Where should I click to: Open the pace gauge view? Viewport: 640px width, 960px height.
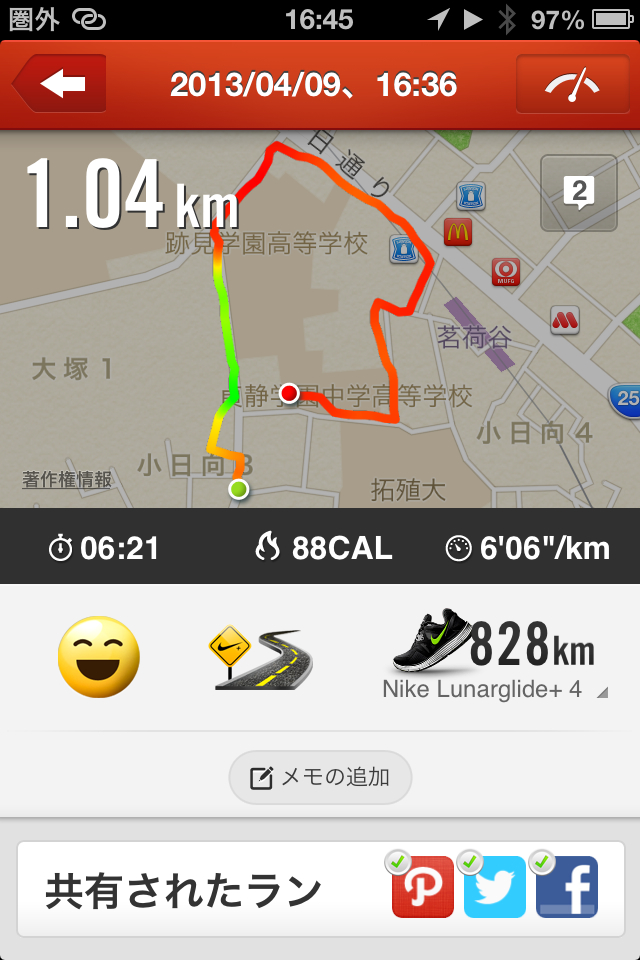click(x=572, y=85)
